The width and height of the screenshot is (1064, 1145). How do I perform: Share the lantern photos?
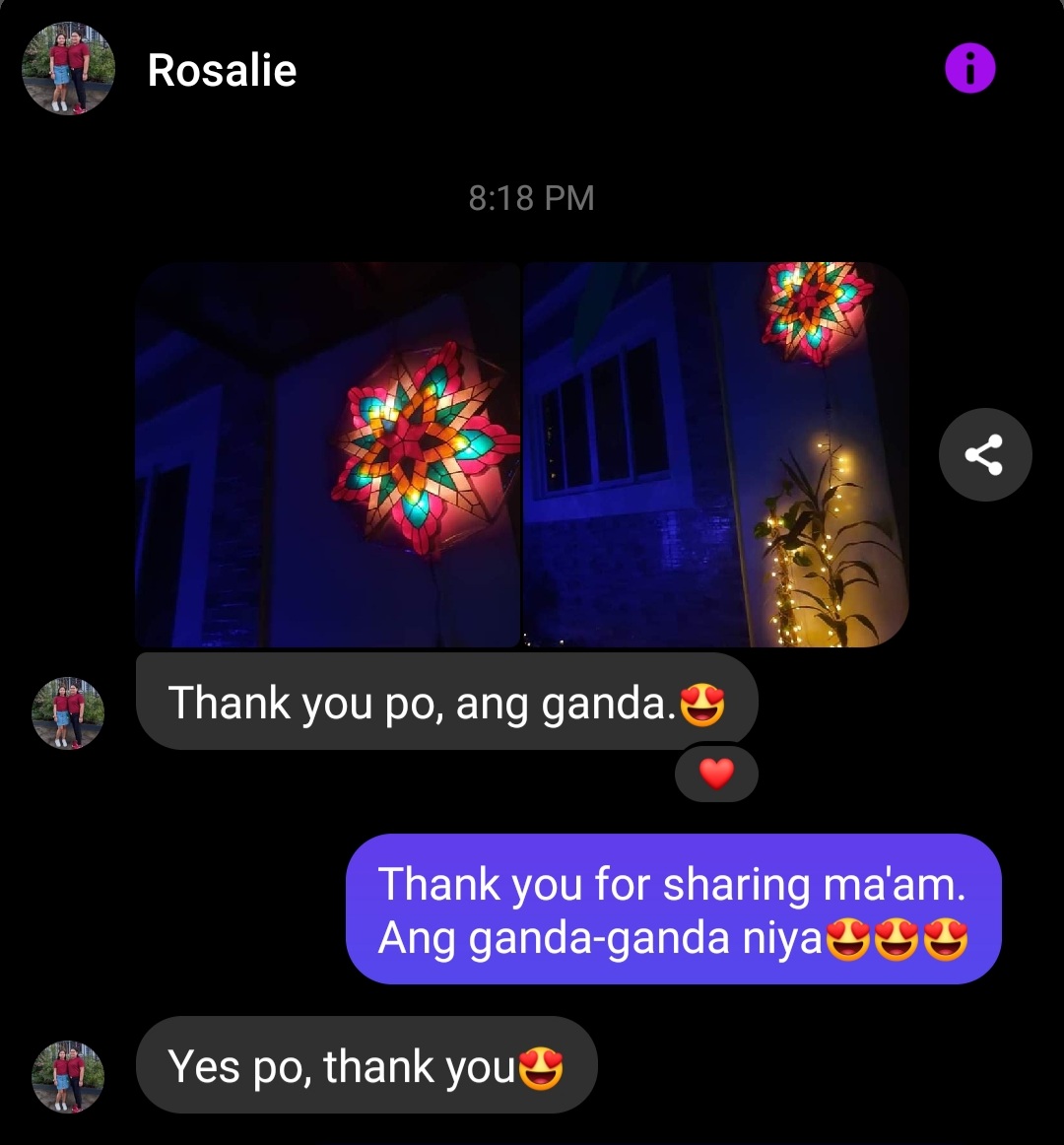click(x=984, y=454)
